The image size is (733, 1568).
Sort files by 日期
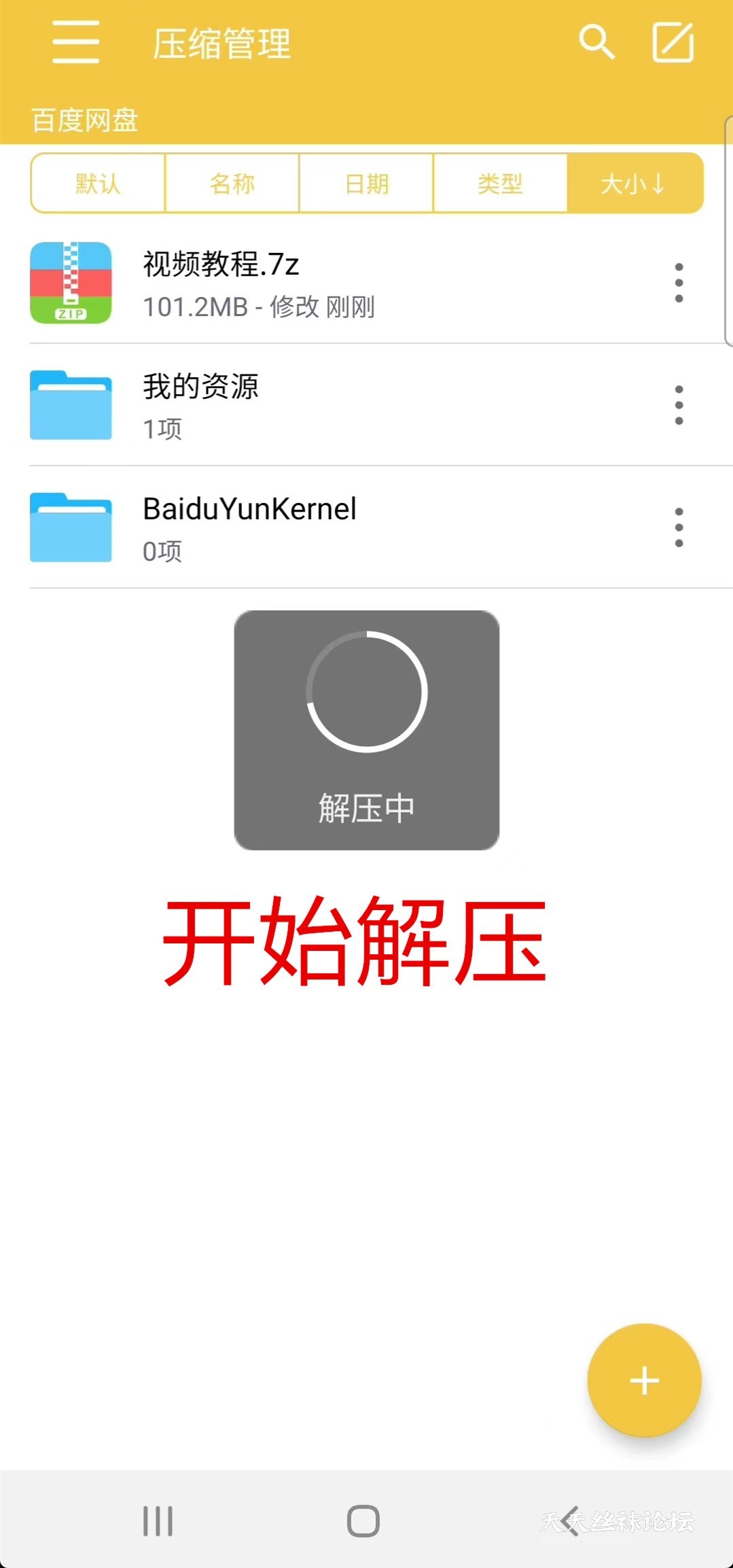click(367, 184)
